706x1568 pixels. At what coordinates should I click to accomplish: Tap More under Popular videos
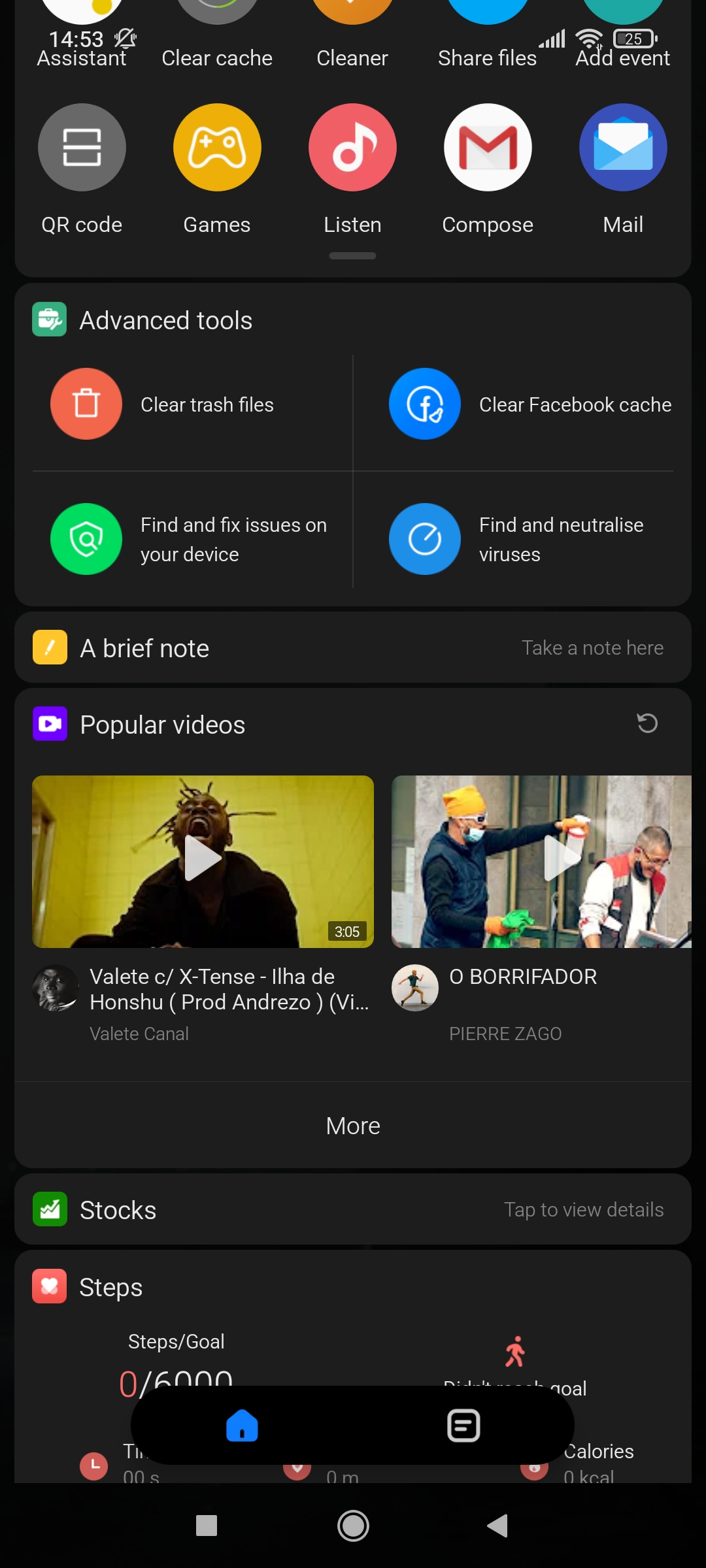(x=353, y=1126)
